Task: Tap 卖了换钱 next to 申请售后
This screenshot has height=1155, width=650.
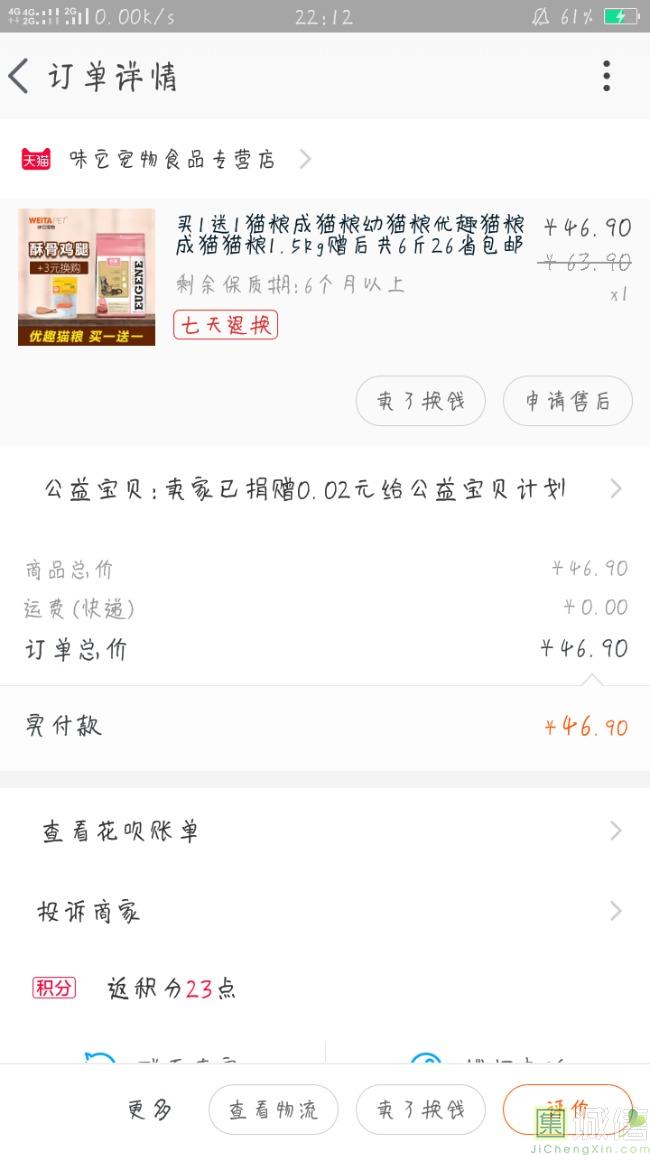Action: click(x=421, y=401)
